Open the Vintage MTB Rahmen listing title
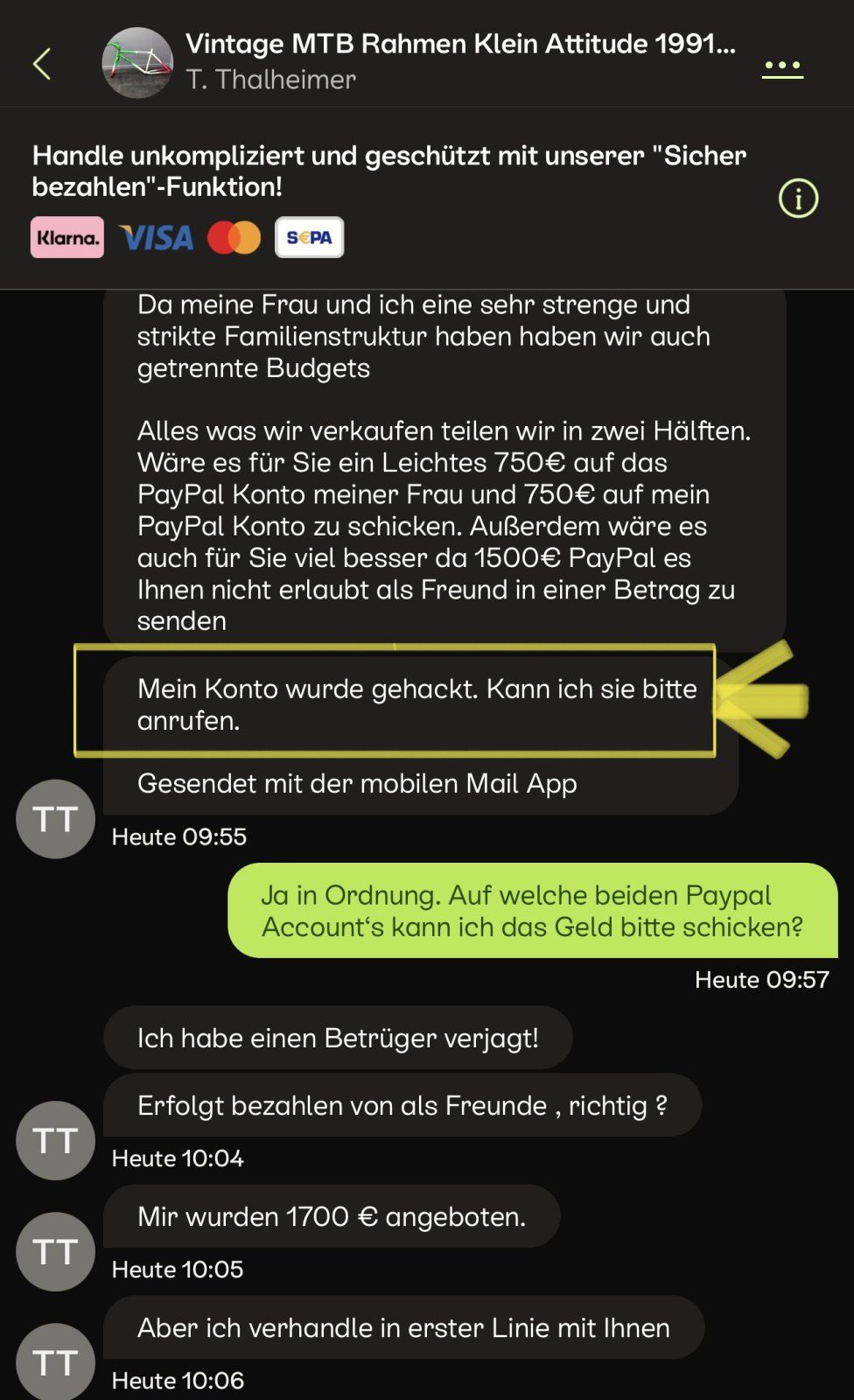This screenshot has width=854, height=1400. (x=460, y=44)
